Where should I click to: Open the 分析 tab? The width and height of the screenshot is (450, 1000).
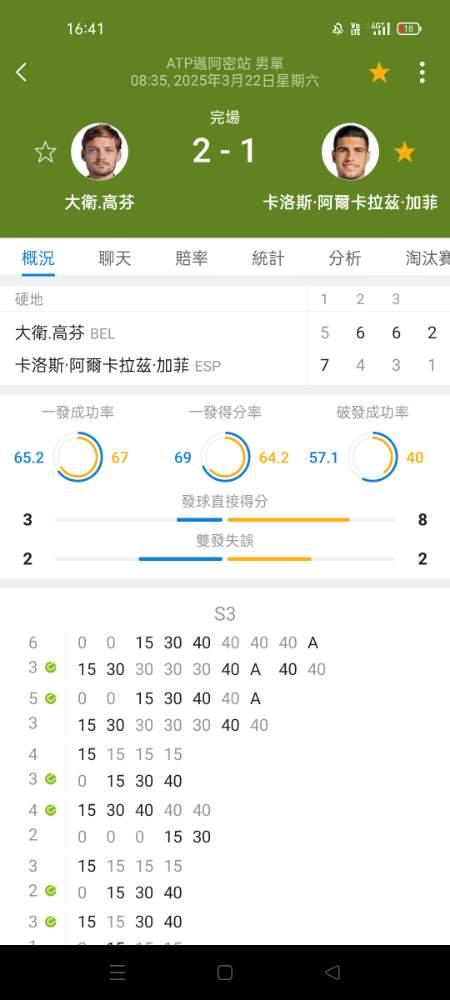345,258
